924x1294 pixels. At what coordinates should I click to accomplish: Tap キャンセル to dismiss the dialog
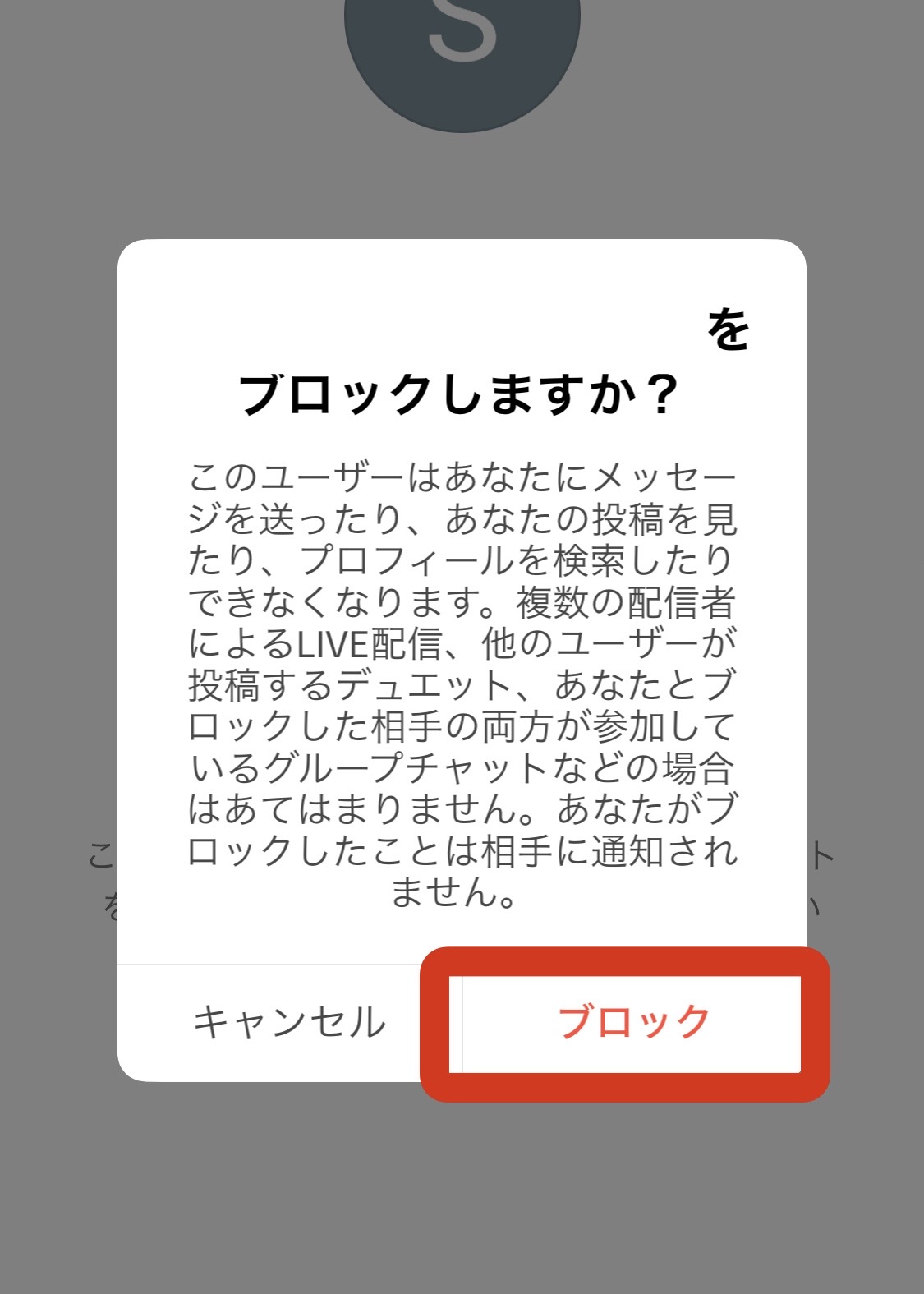coord(289,1022)
